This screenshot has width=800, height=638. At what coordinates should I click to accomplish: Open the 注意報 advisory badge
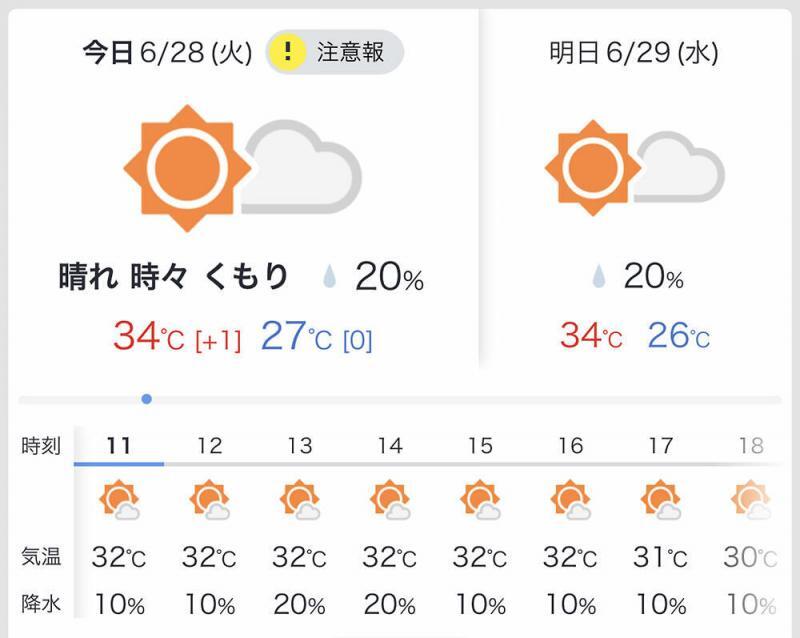coord(334,53)
